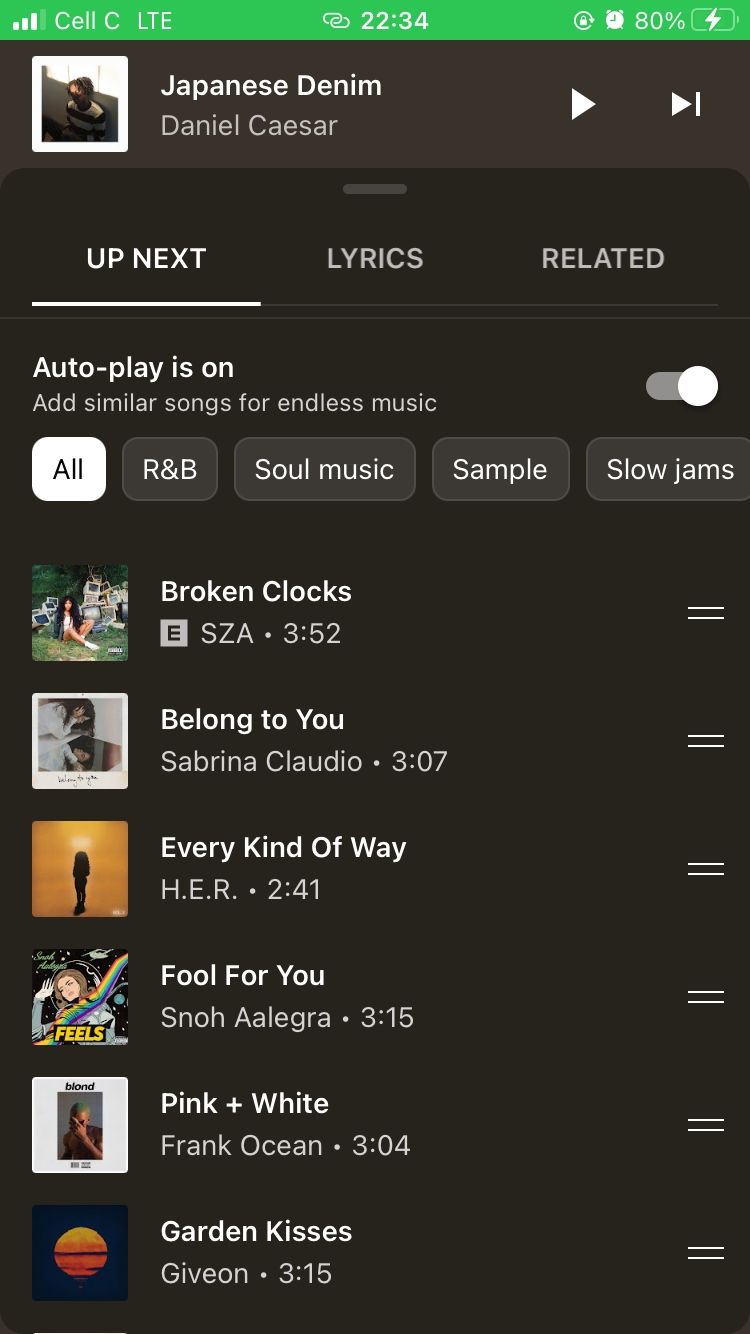Tap the hotspot indicator in the status bar

coord(336,19)
